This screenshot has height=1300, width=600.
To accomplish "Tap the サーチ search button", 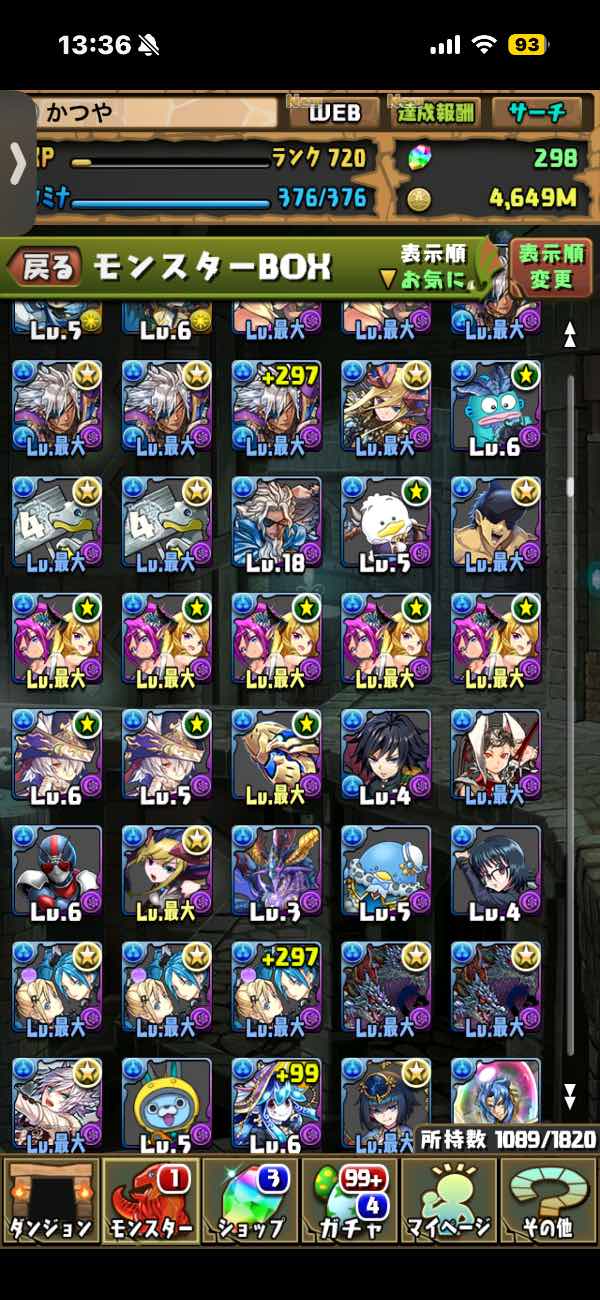I will tap(540, 113).
